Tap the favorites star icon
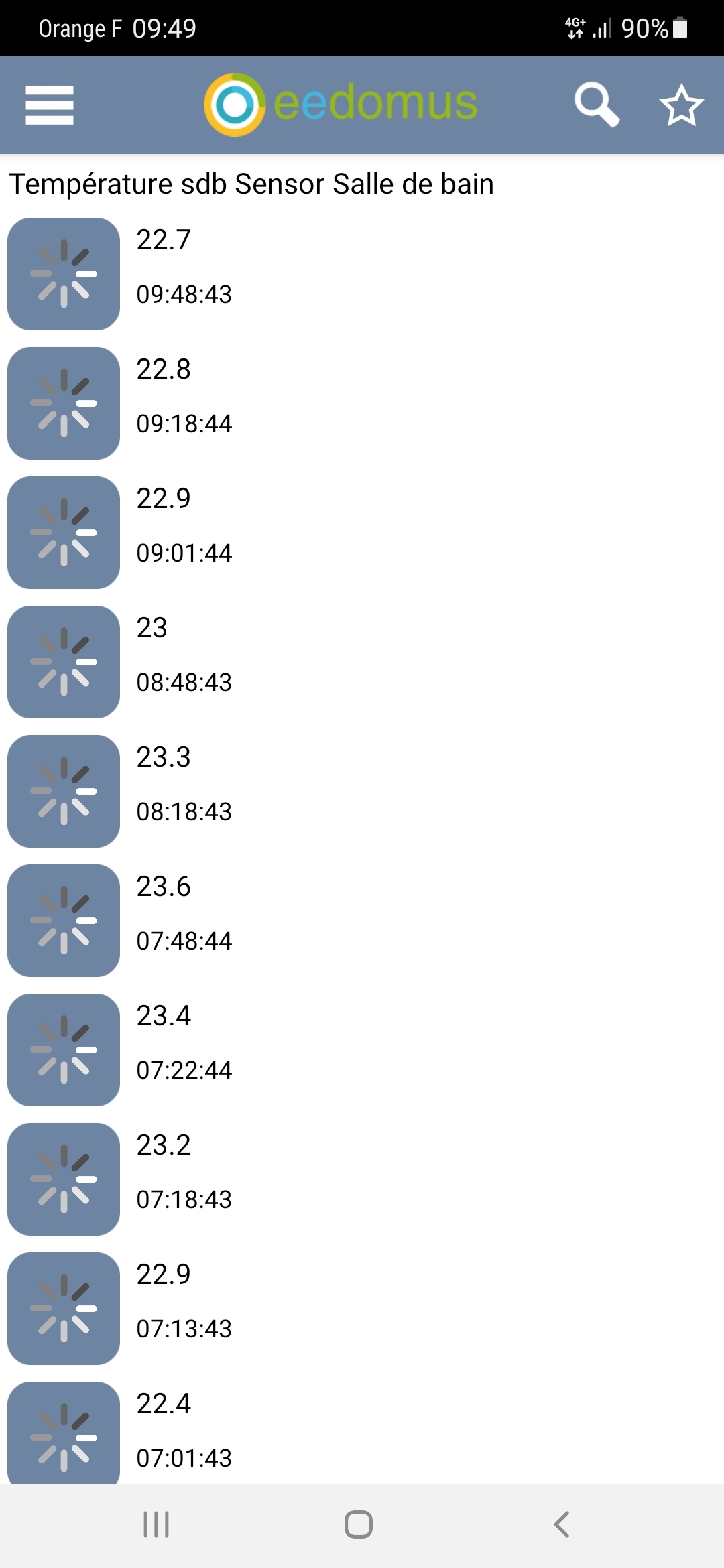Viewport: 724px width, 1568px height. tap(681, 105)
